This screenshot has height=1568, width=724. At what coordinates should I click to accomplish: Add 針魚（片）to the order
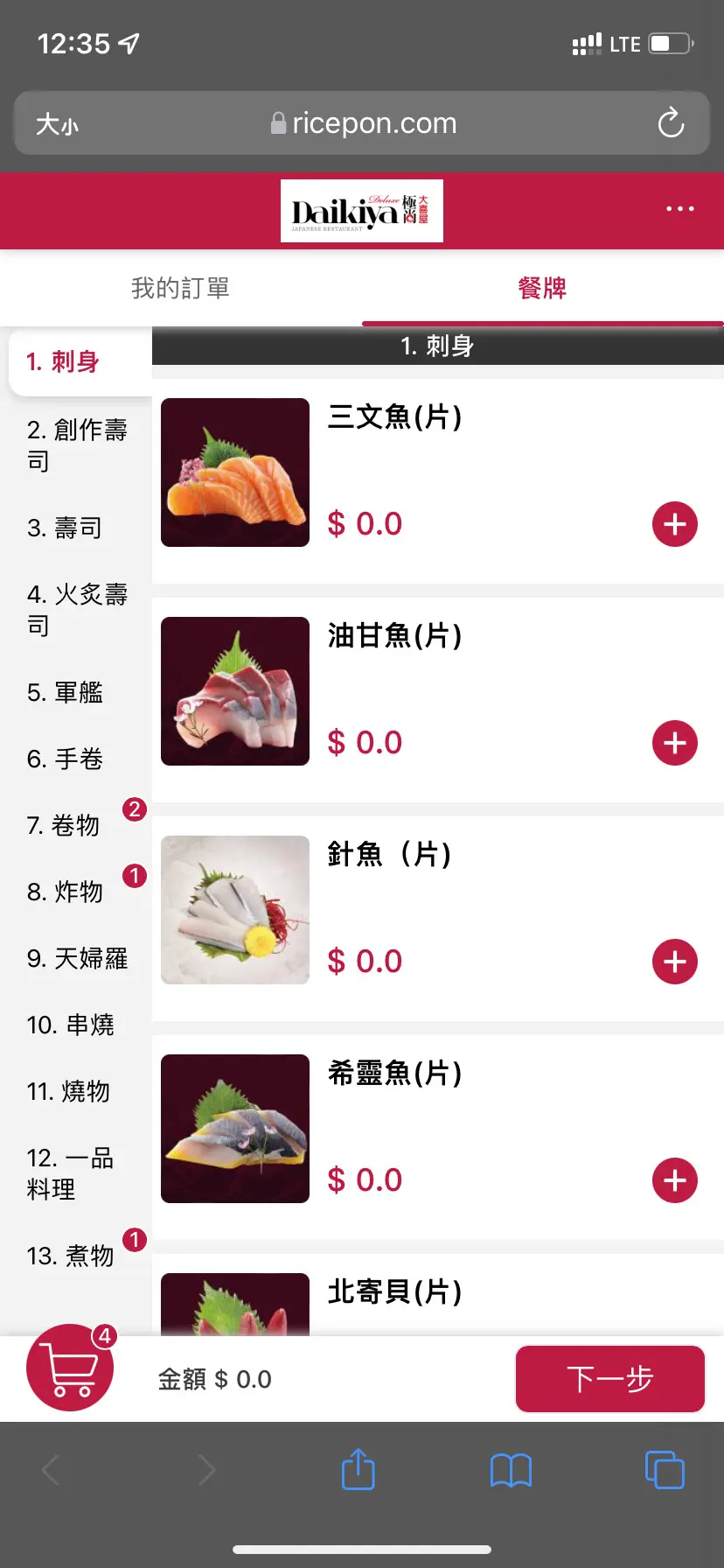point(674,962)
